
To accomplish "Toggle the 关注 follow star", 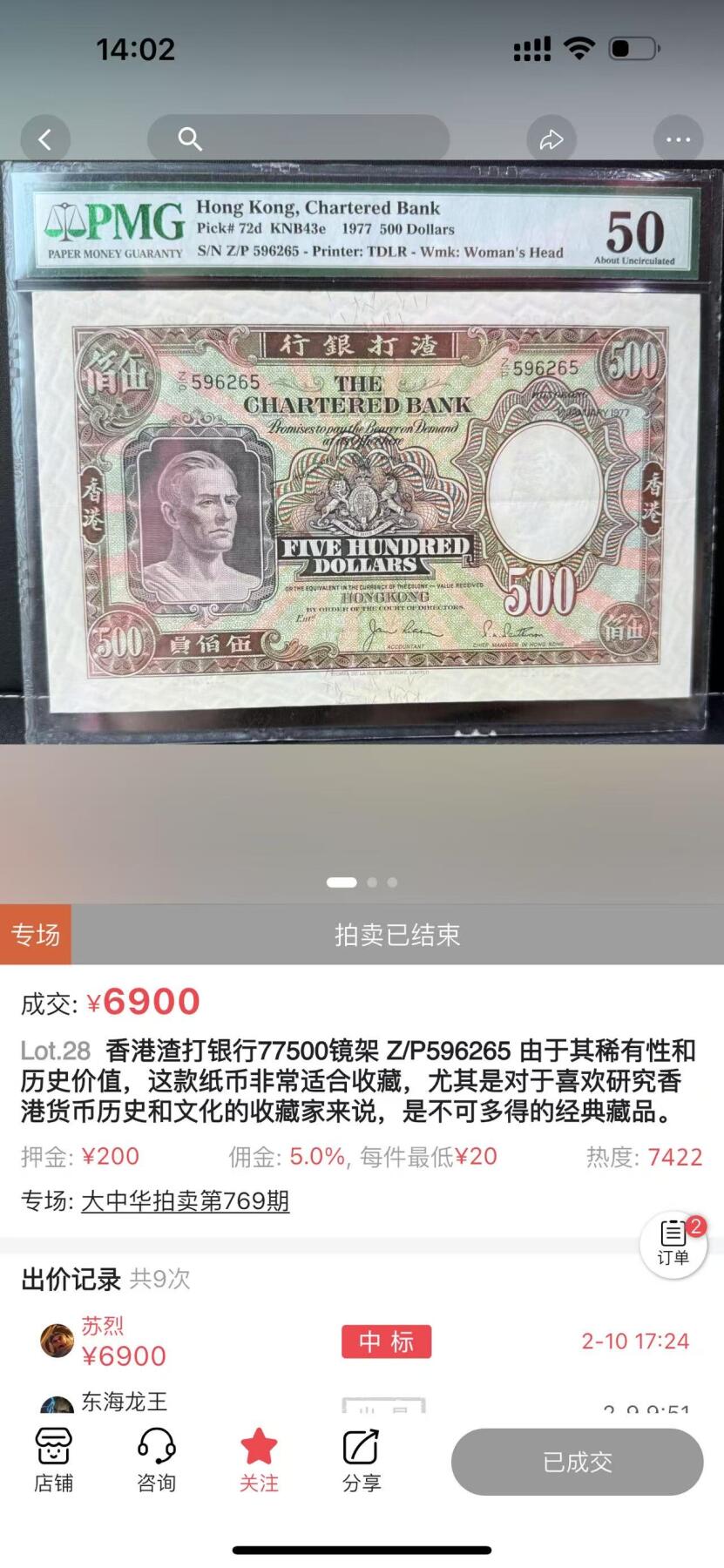I will [259, 1461].
